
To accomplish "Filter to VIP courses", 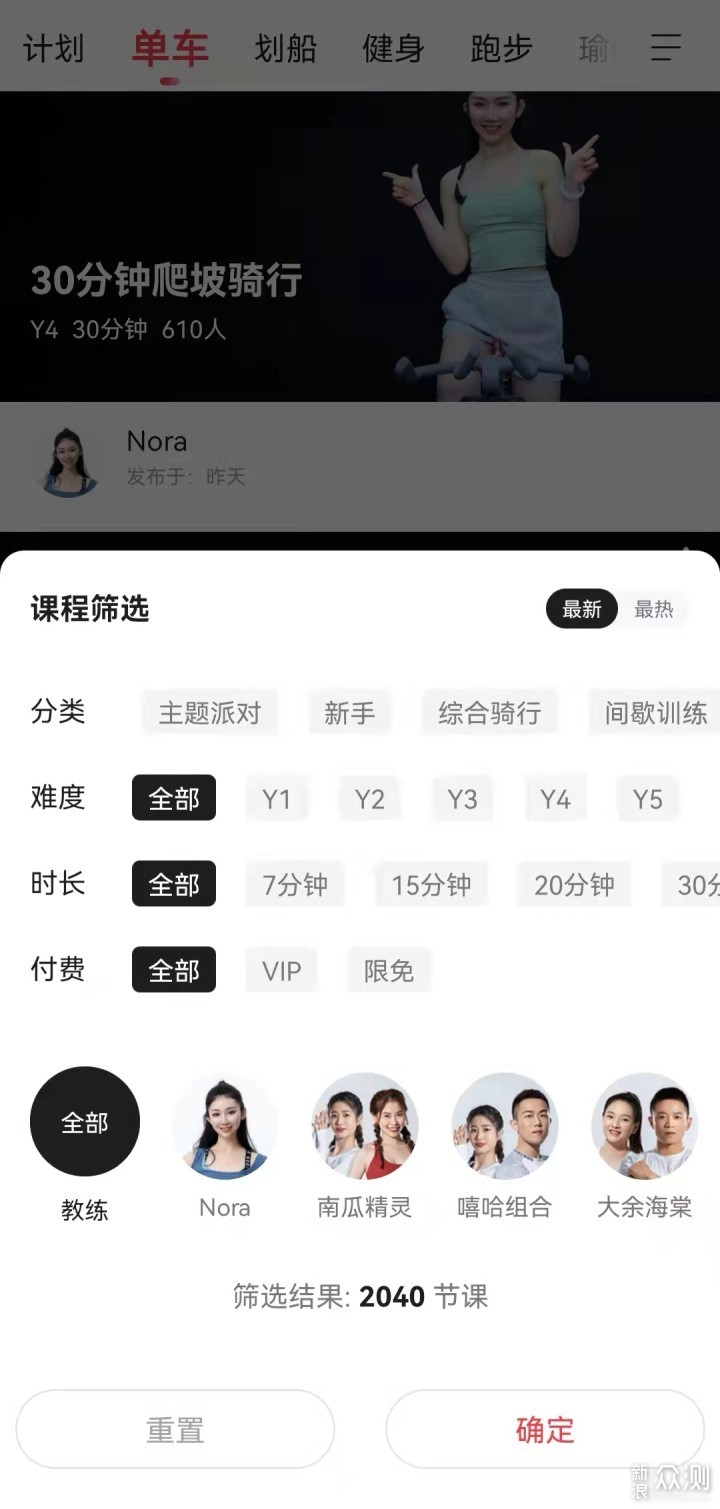I will pos(281,971).
